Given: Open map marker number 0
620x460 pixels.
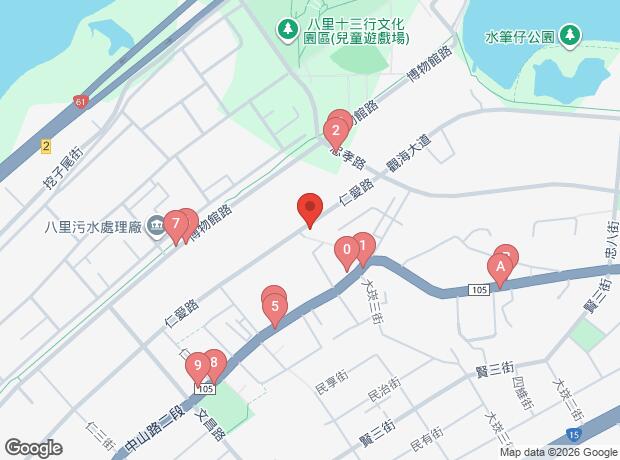Looking at the screenshot, I should 347,250.
